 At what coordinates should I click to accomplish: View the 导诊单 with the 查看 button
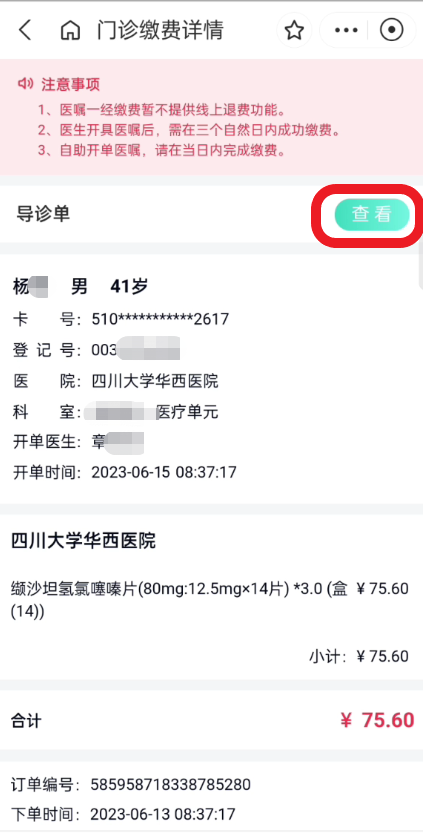point(372,215)
